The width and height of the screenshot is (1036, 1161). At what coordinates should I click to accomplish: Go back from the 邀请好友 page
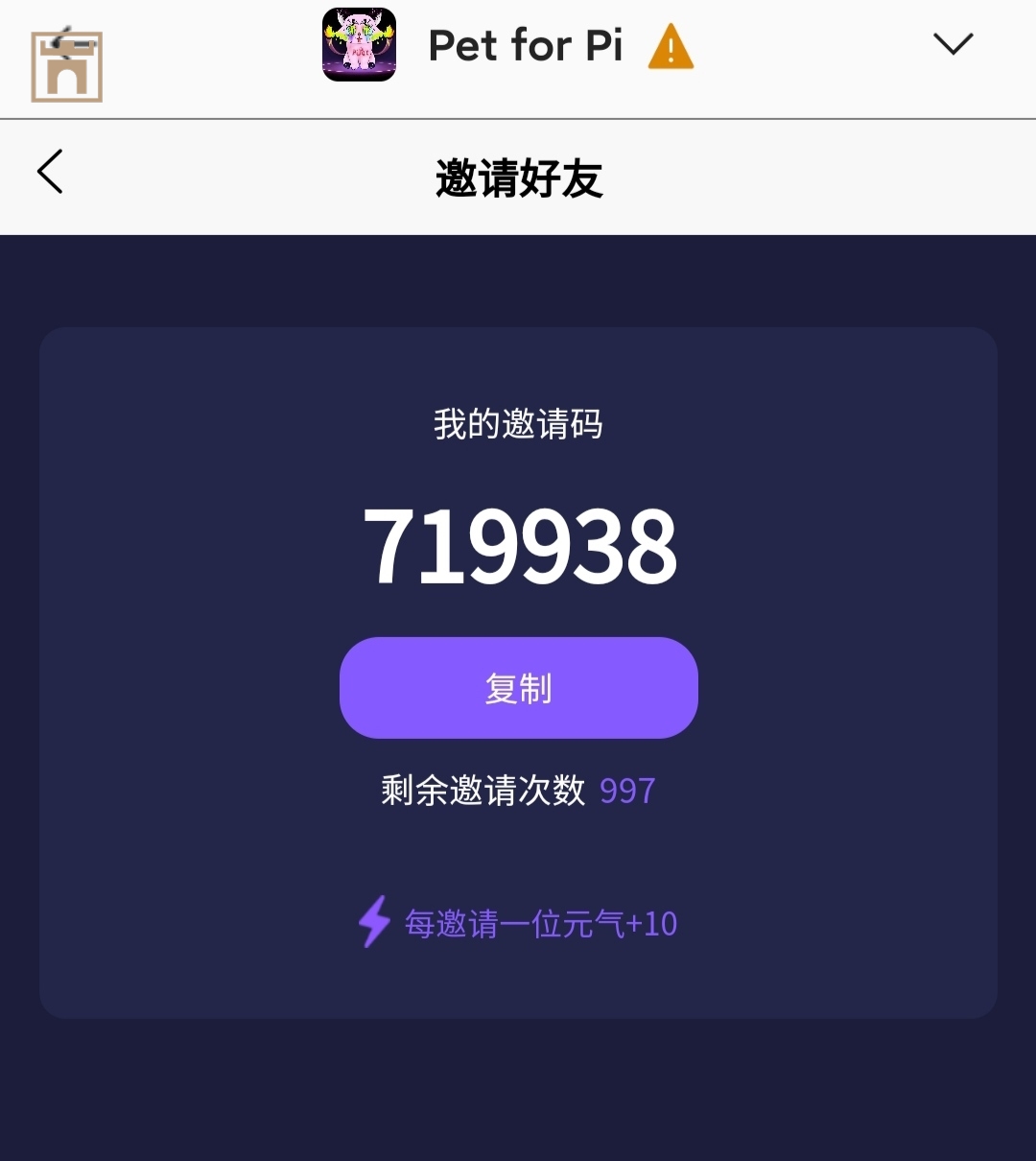point(51,172)
